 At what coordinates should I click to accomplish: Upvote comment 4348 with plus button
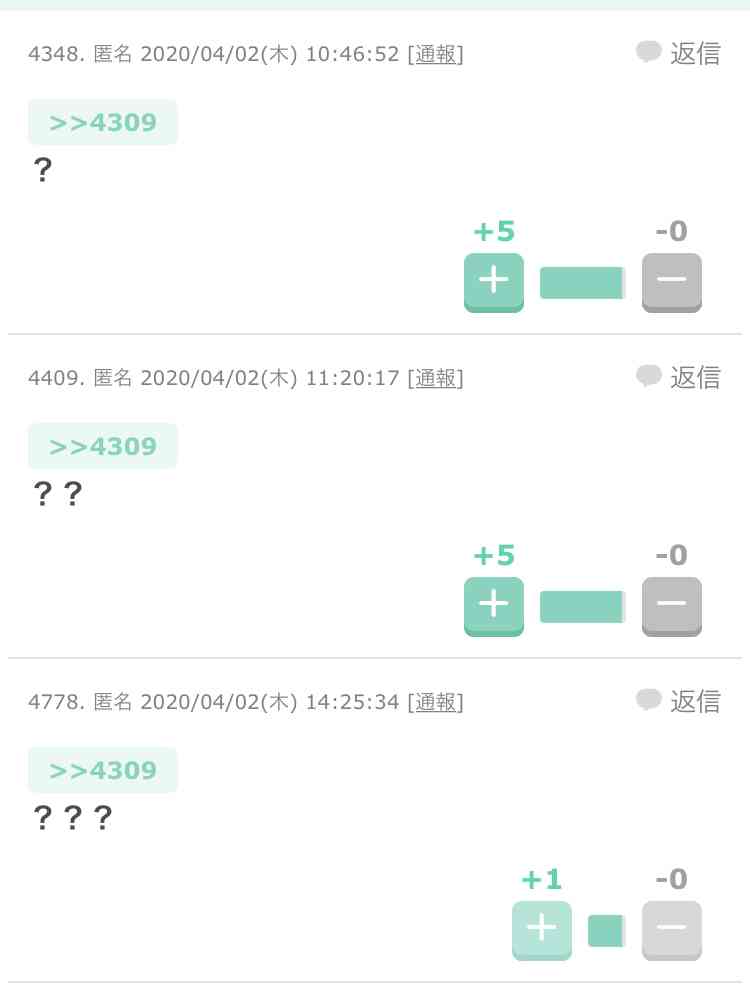pos(494,281)
